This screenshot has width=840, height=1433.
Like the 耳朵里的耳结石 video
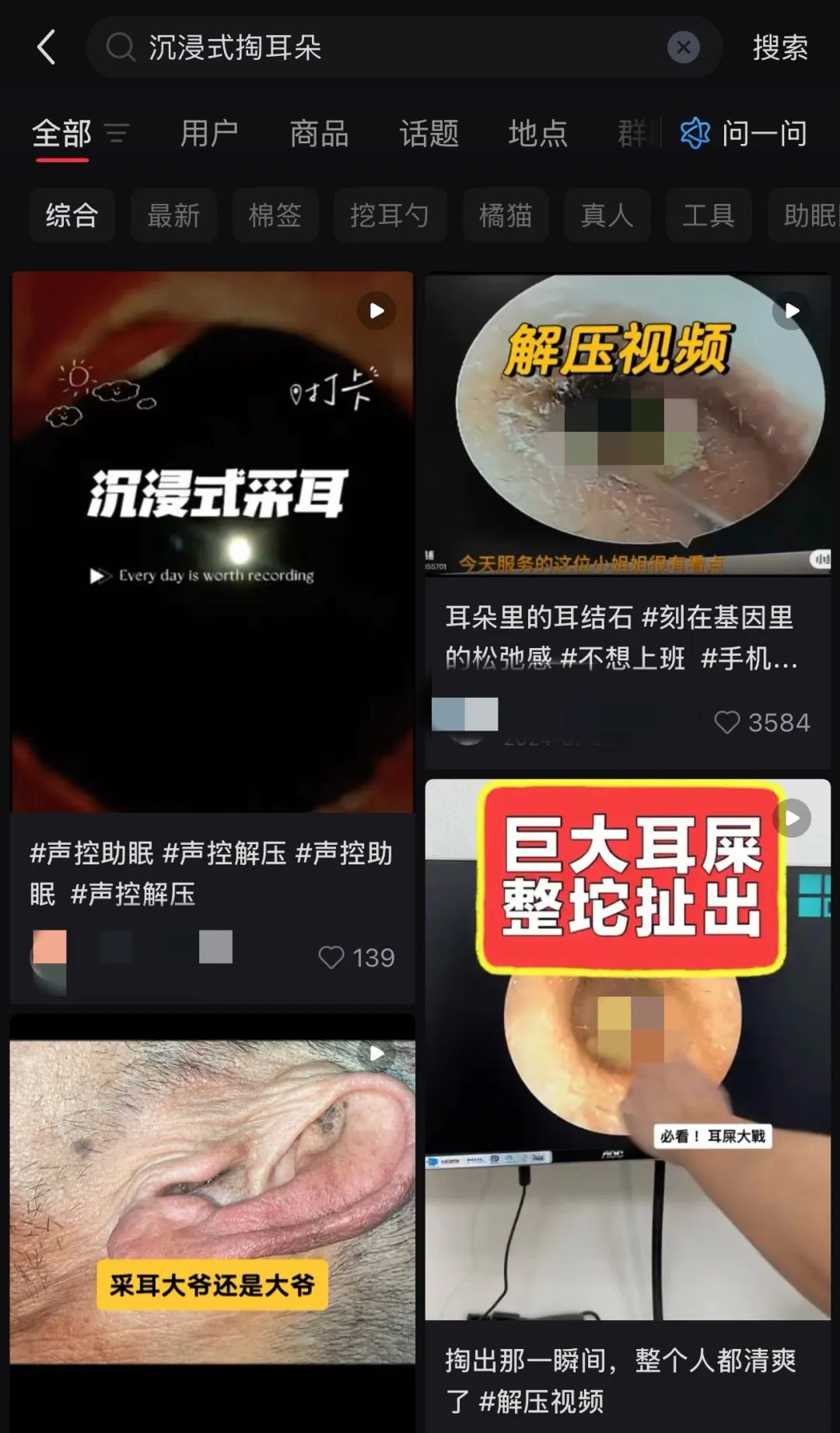727,723
